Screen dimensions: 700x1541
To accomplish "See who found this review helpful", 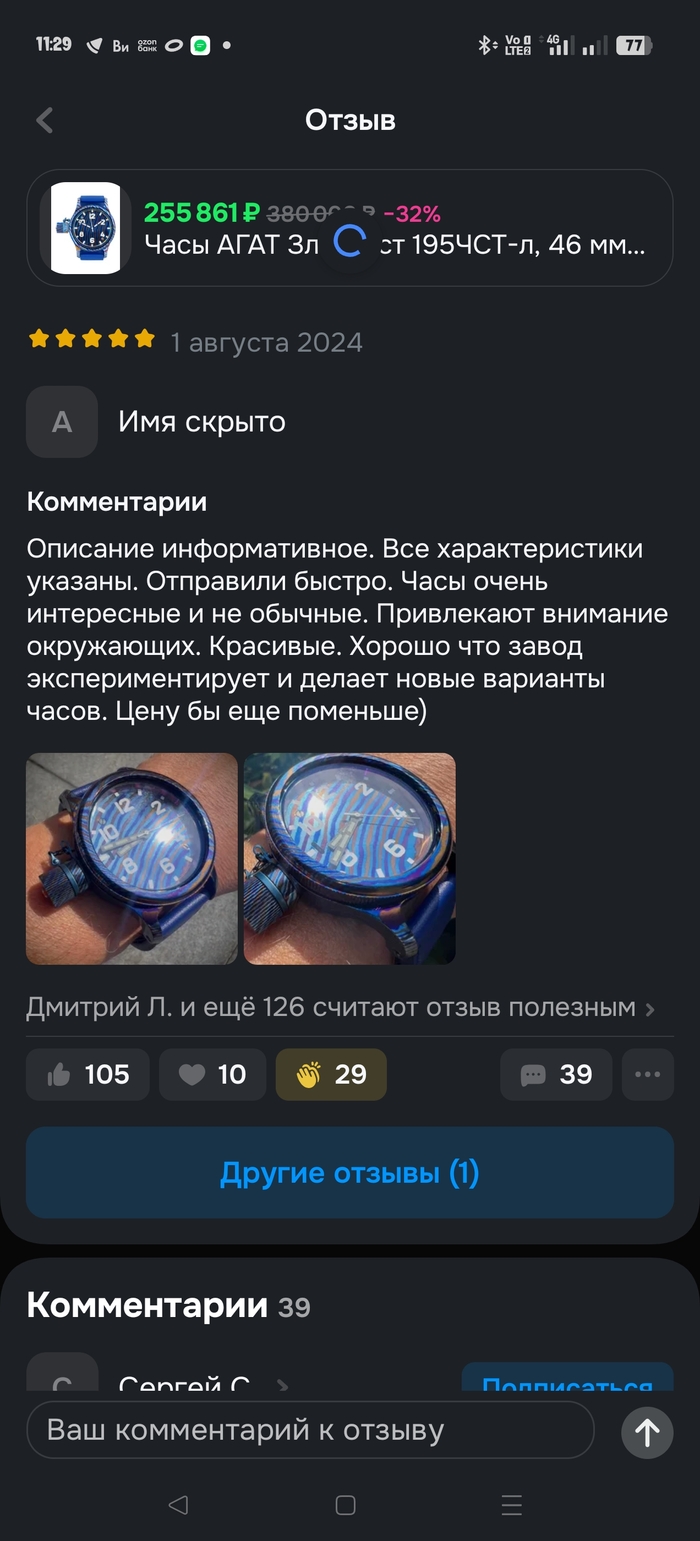I will [340, 1007].
